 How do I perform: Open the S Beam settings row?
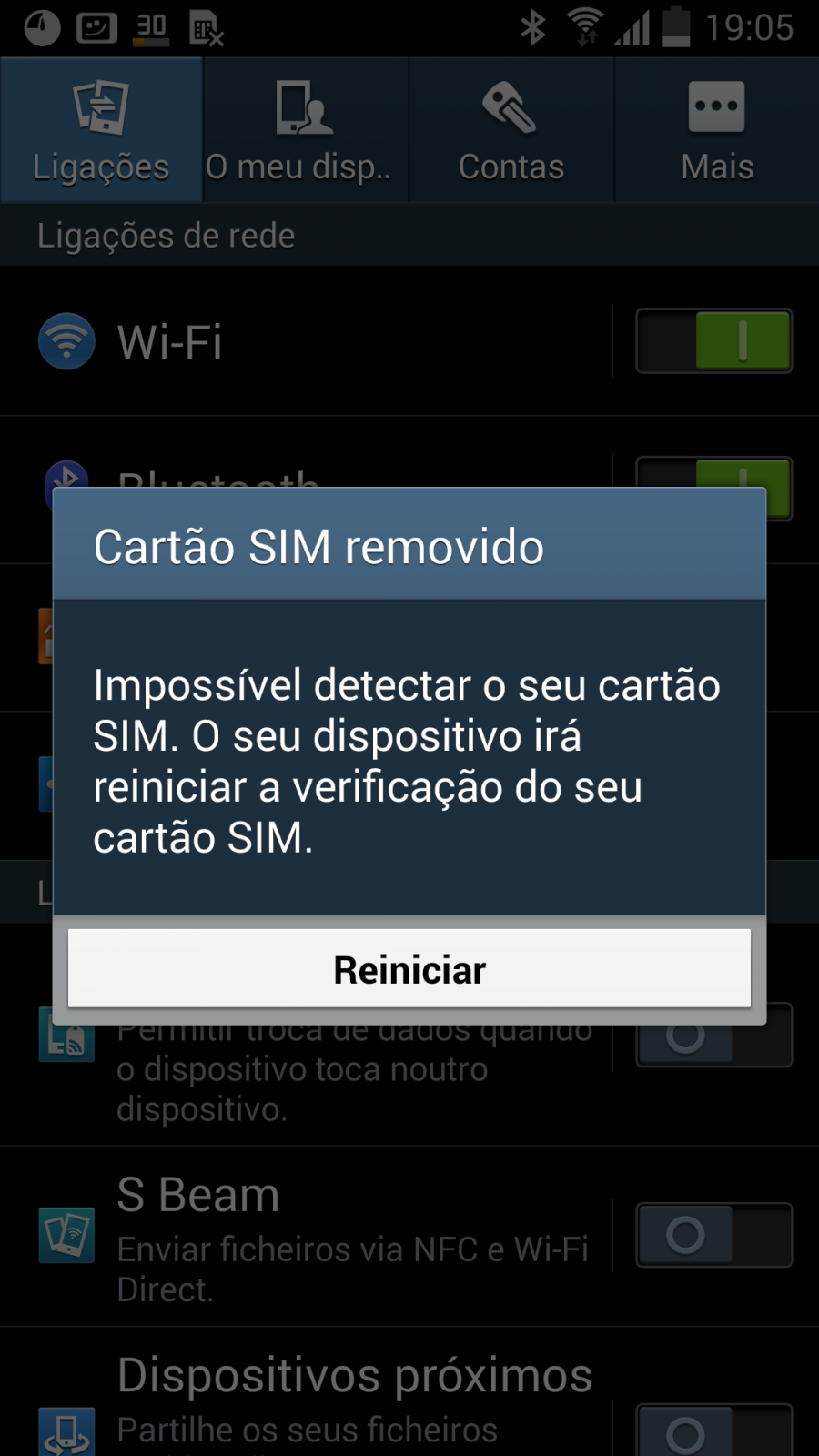click(306, 1236)
